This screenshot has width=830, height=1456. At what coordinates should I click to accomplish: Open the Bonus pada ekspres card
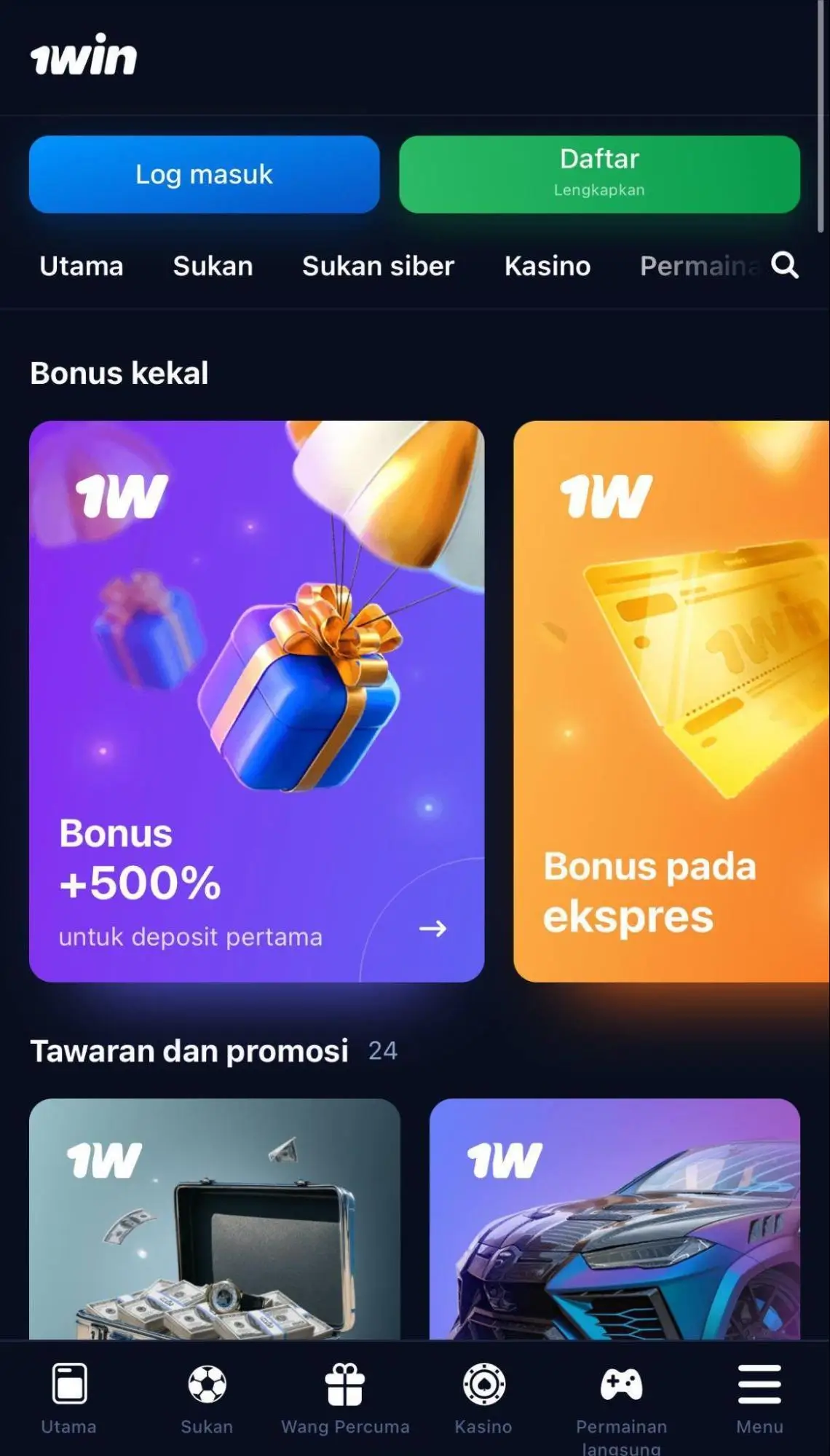point(671,701)
